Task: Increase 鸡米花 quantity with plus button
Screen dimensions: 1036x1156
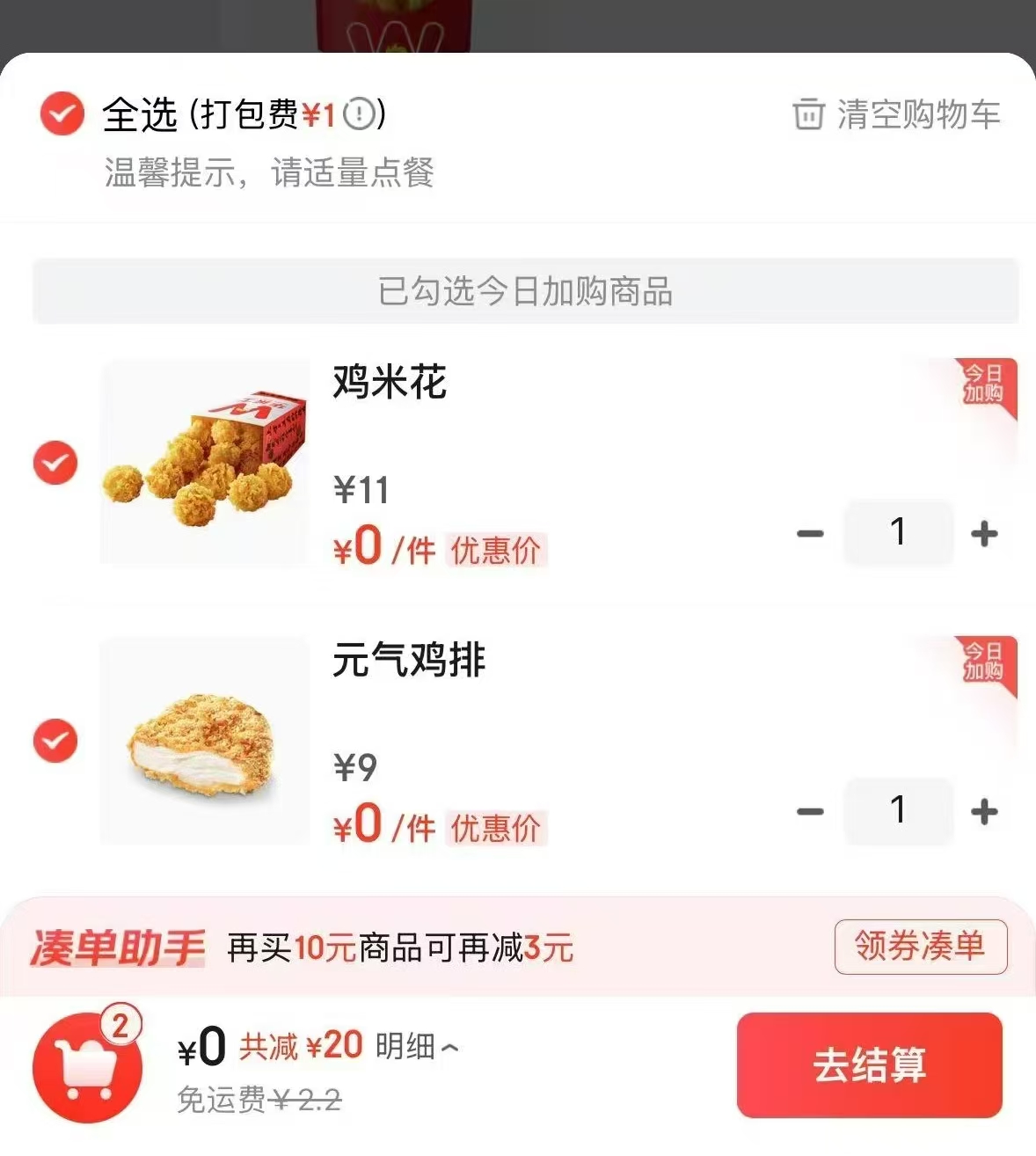Action: tap(984, 532)
